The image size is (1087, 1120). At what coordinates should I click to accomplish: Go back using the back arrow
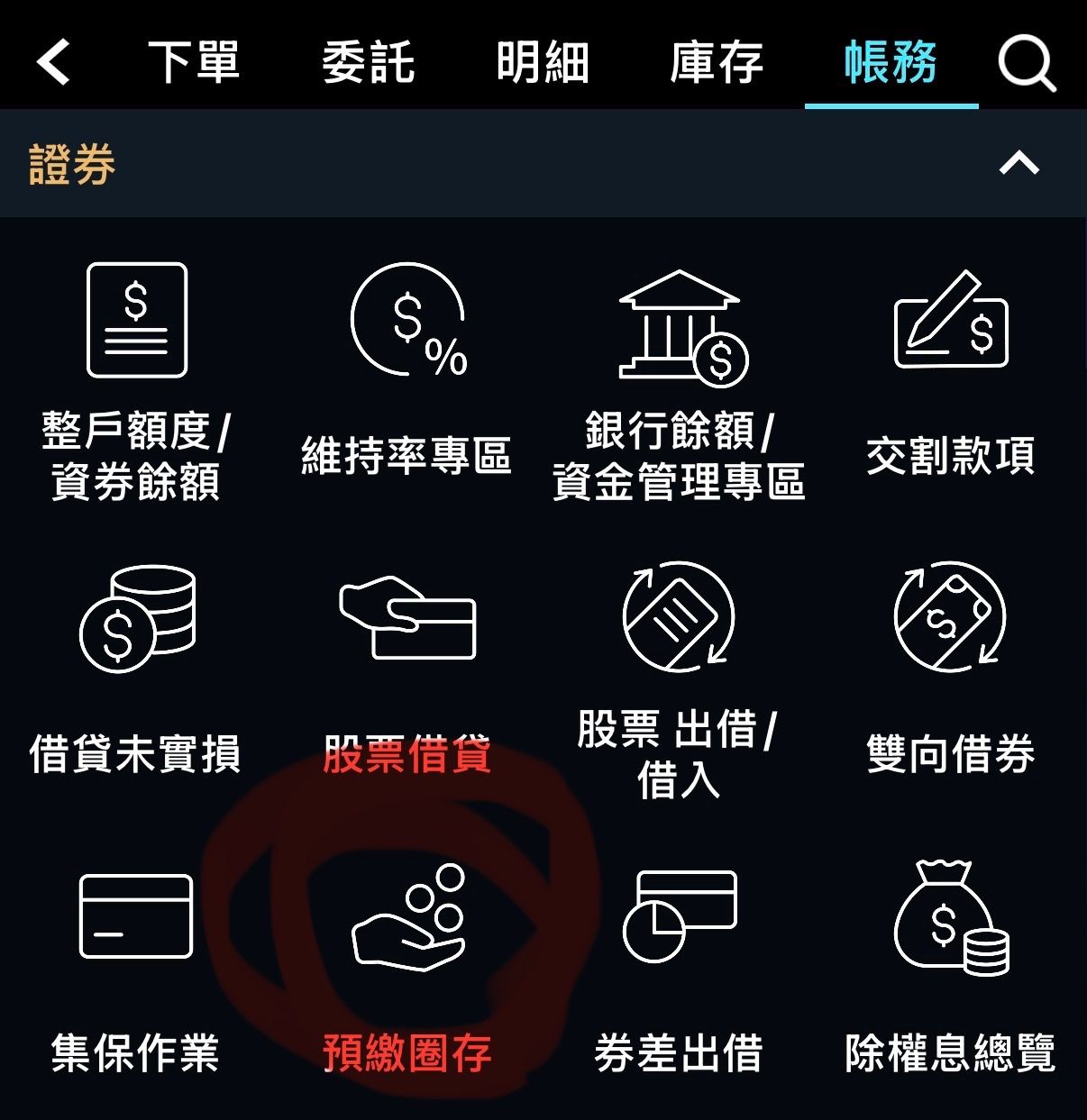54,62
